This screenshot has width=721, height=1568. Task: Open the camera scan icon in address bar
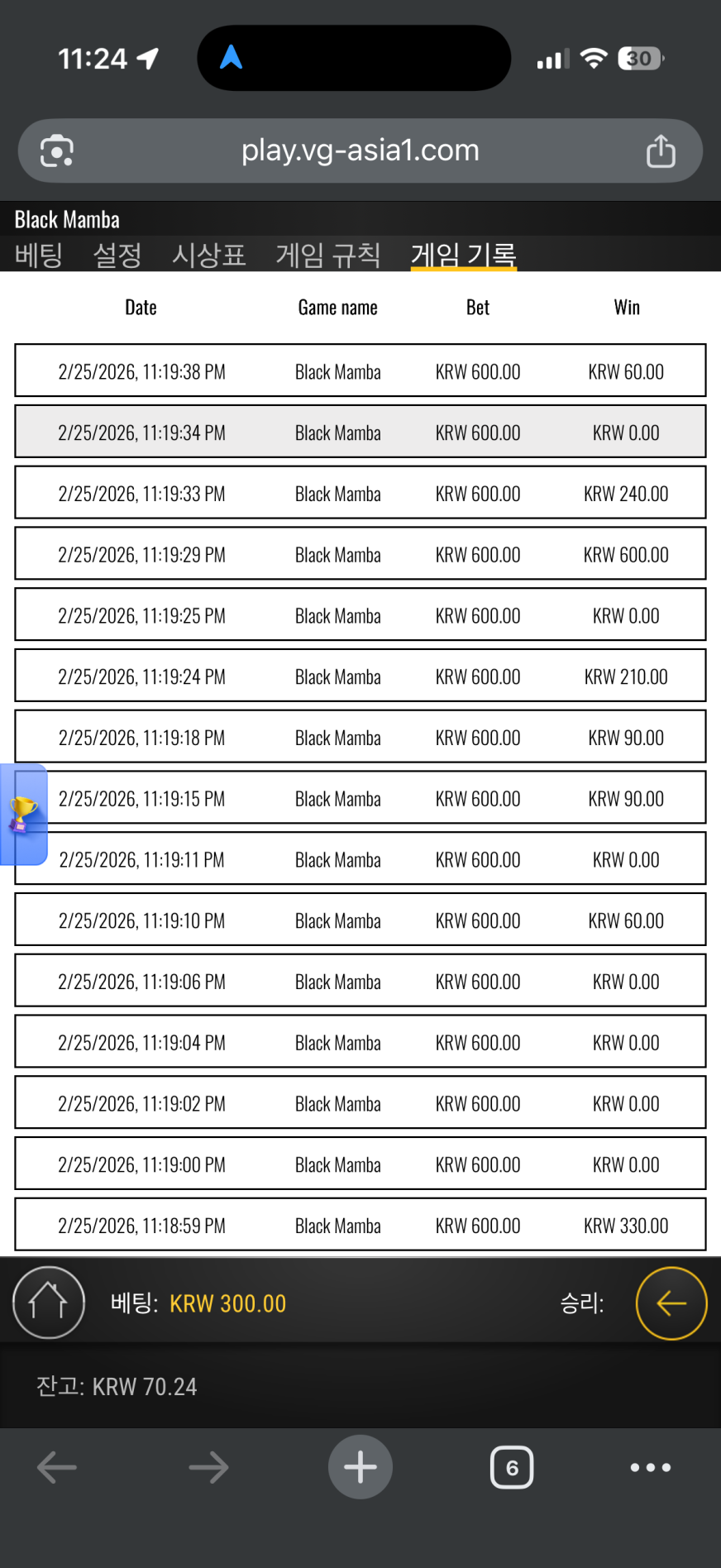pyautogui.click(x=57, y=151)
